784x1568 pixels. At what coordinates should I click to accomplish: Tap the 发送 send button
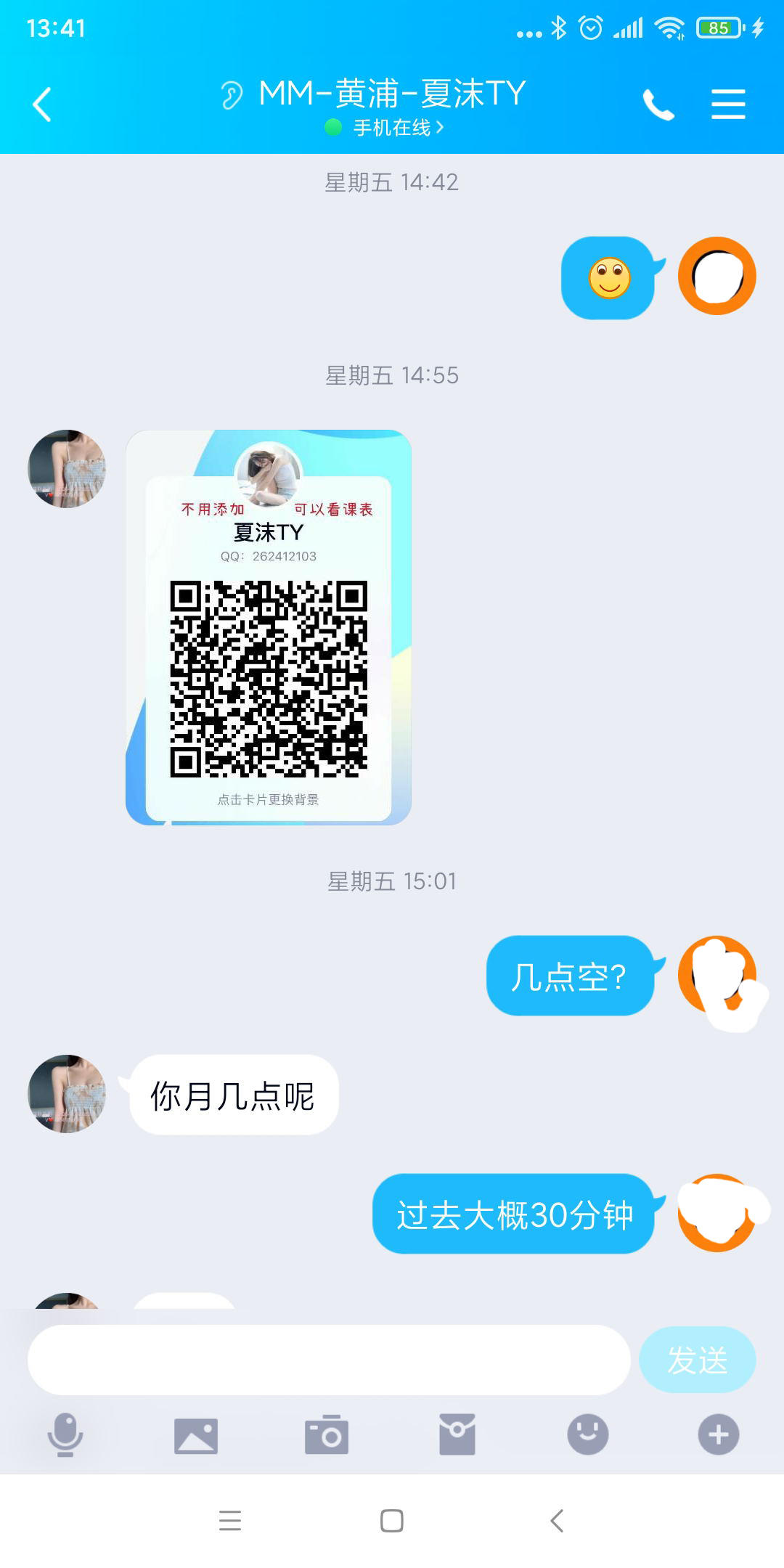tap(697, 1360)
